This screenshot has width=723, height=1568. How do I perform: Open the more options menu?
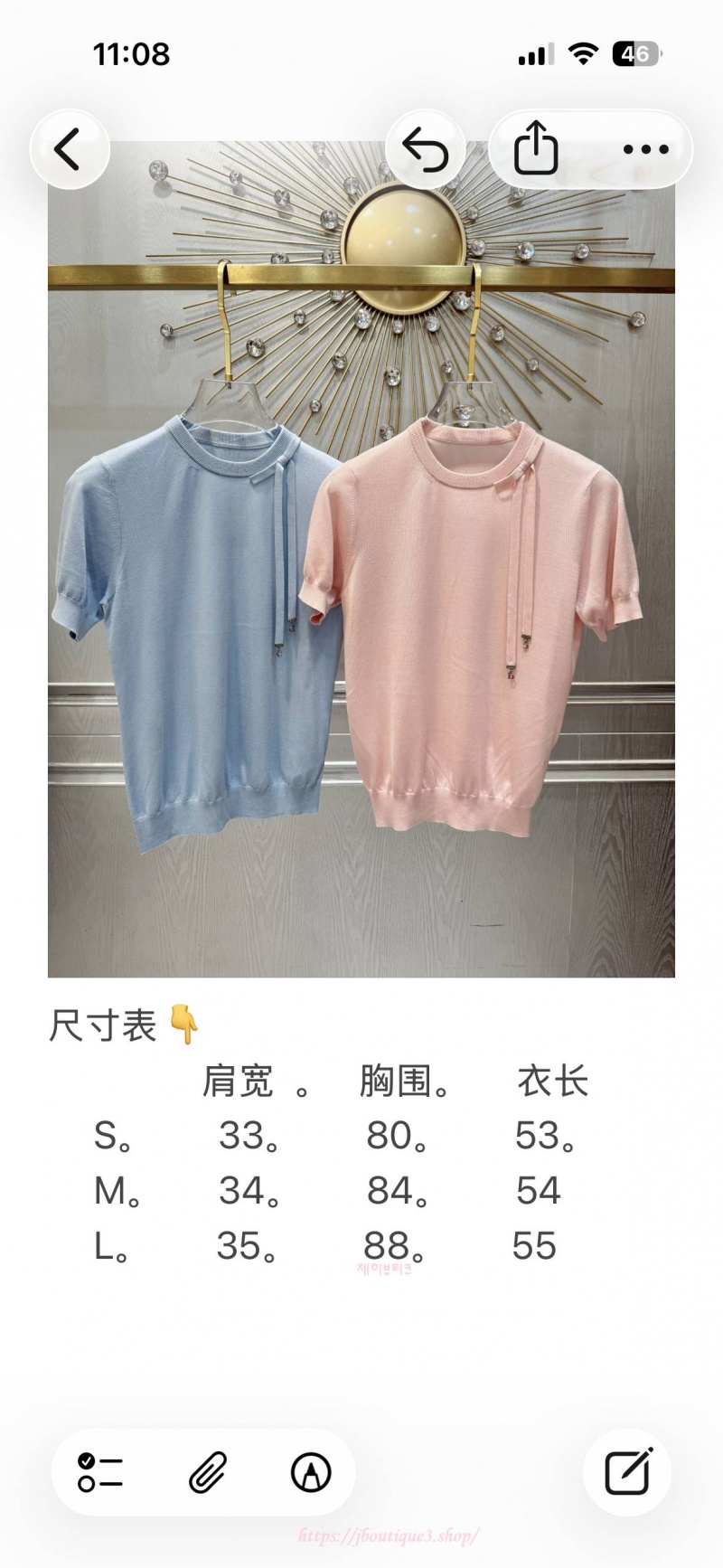click(645, 149)
